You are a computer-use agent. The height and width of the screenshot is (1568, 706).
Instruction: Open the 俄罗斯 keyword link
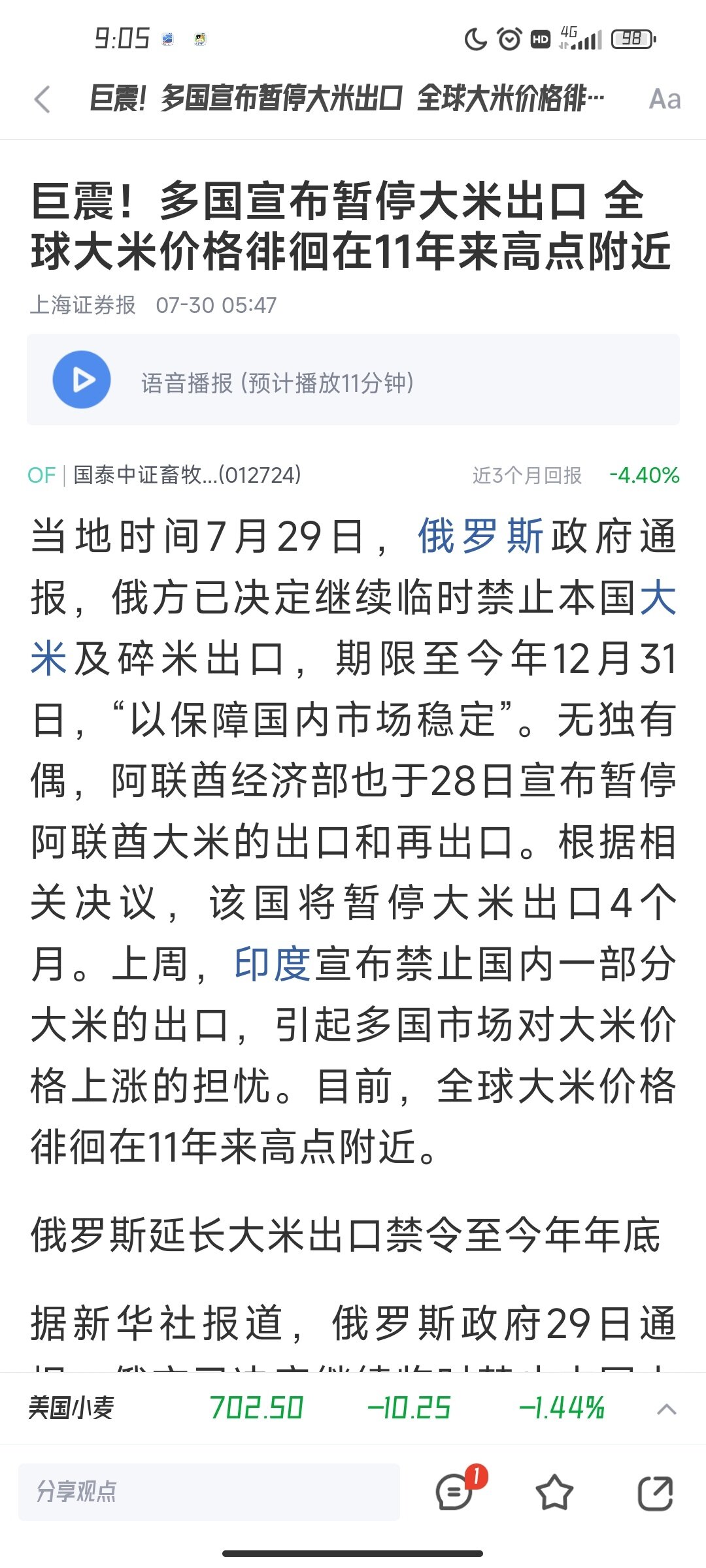coord(480,536)
